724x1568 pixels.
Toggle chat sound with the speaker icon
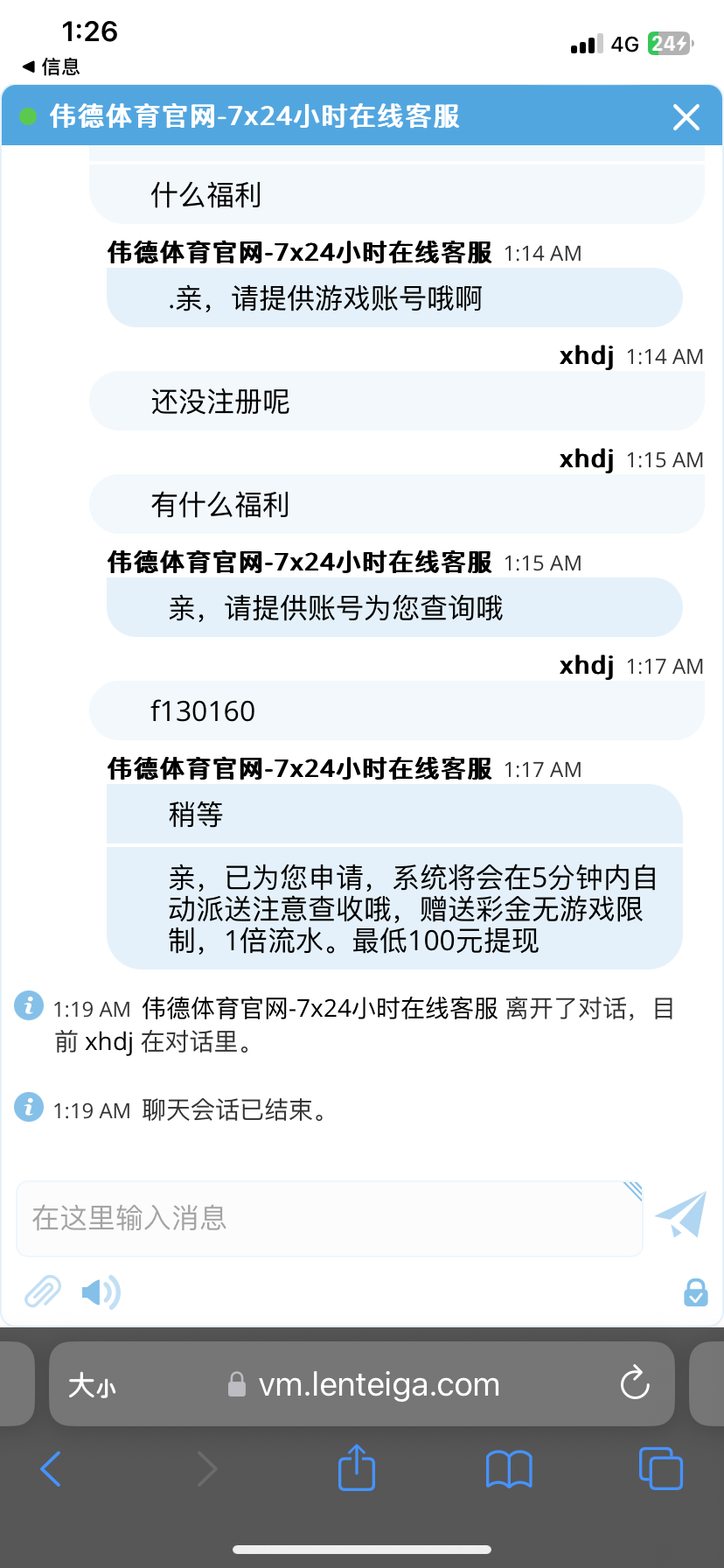coord(101,1291)
